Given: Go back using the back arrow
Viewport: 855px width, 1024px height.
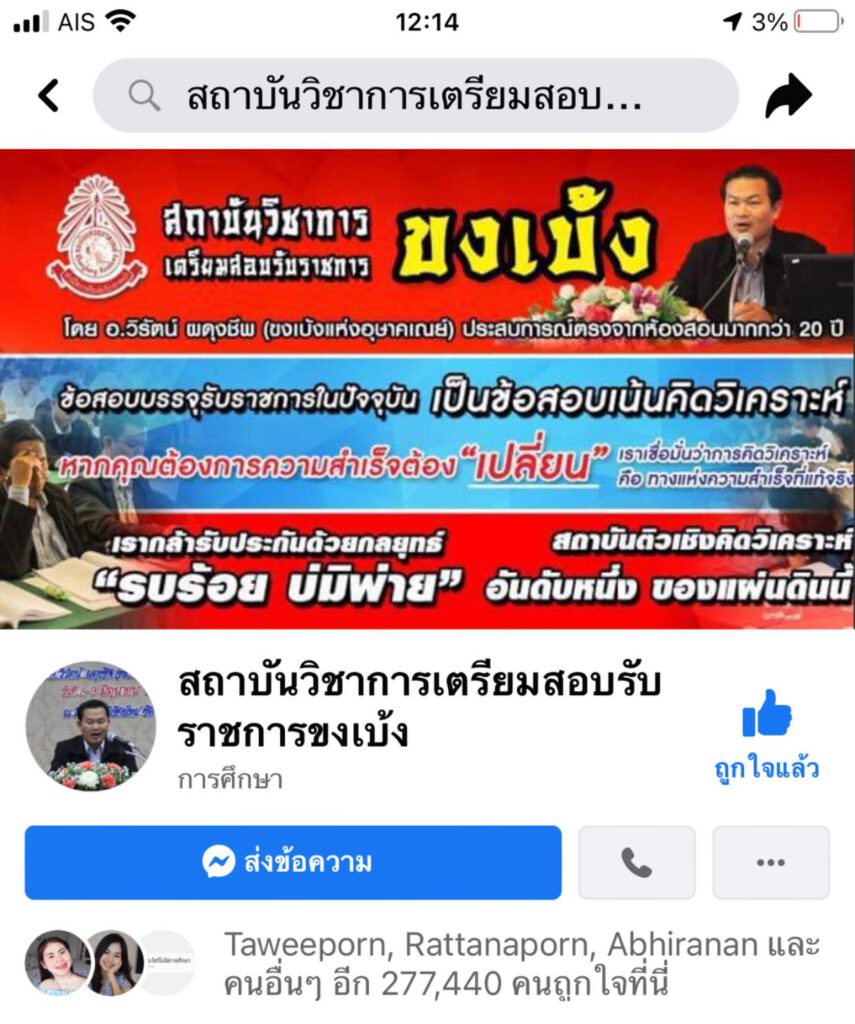Looking at the screenshot, I should pos(48,96).
